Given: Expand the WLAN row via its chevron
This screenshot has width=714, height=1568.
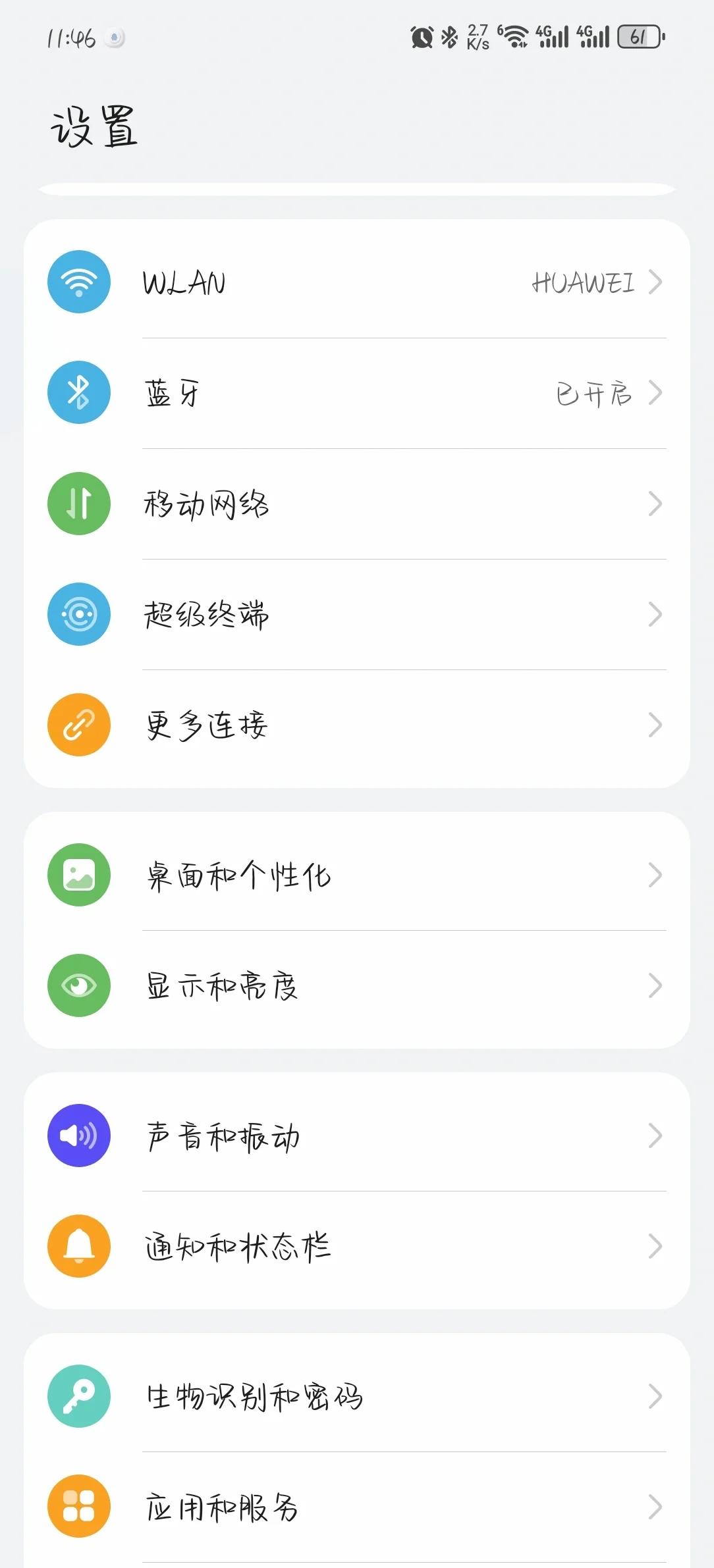Looking at the screenshot, I should pyautogui.click(x=656, y=283).
